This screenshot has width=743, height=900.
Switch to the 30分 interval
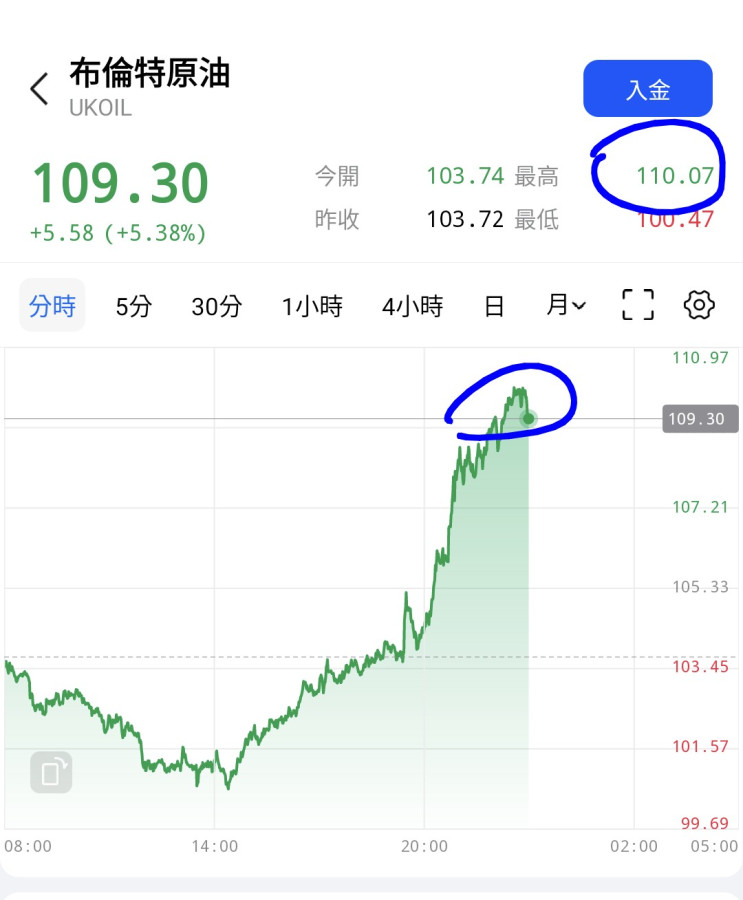pyautogui.click(x=216, y=306)
